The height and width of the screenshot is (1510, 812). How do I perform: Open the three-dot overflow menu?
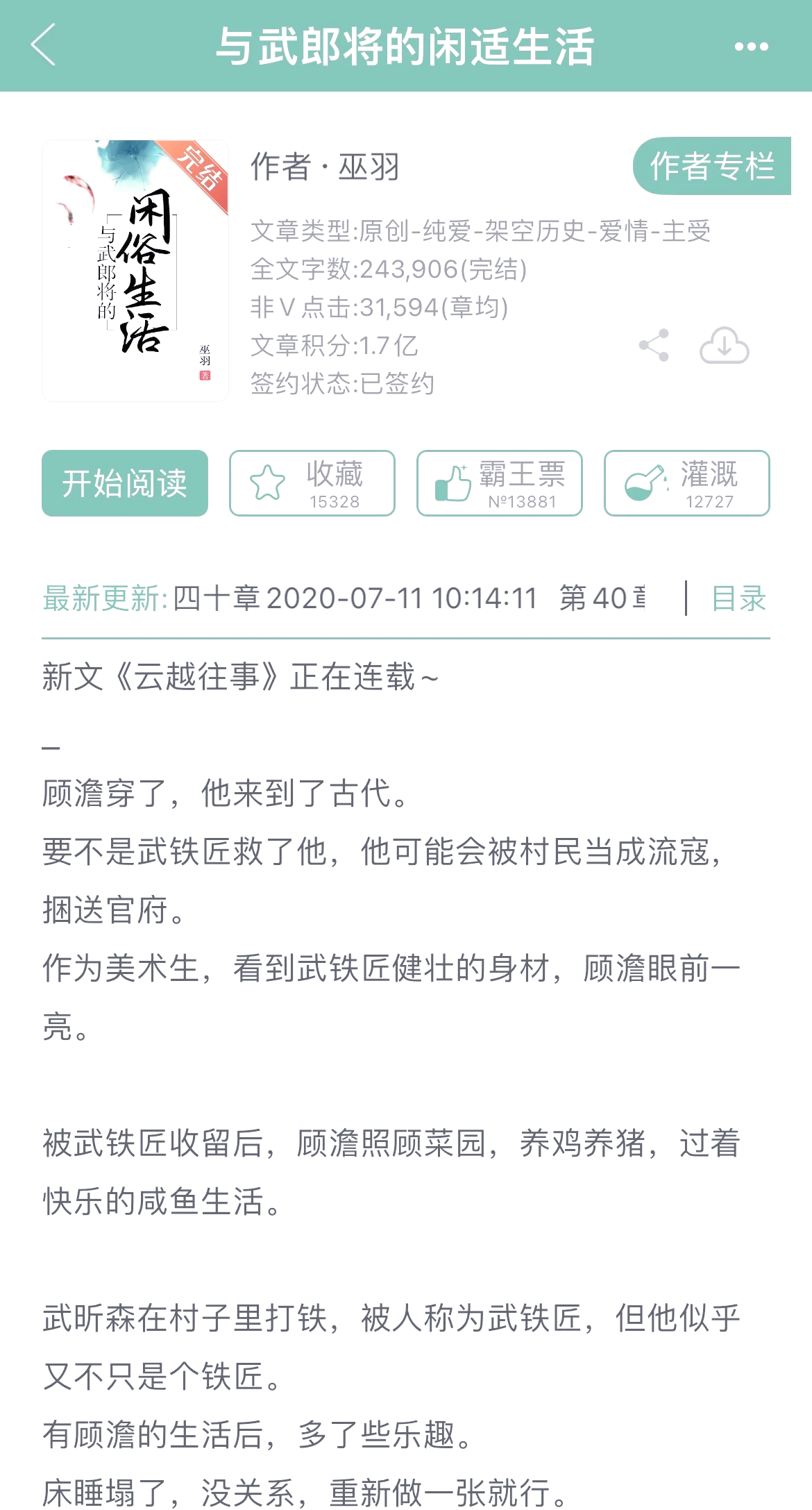[751, 47]
